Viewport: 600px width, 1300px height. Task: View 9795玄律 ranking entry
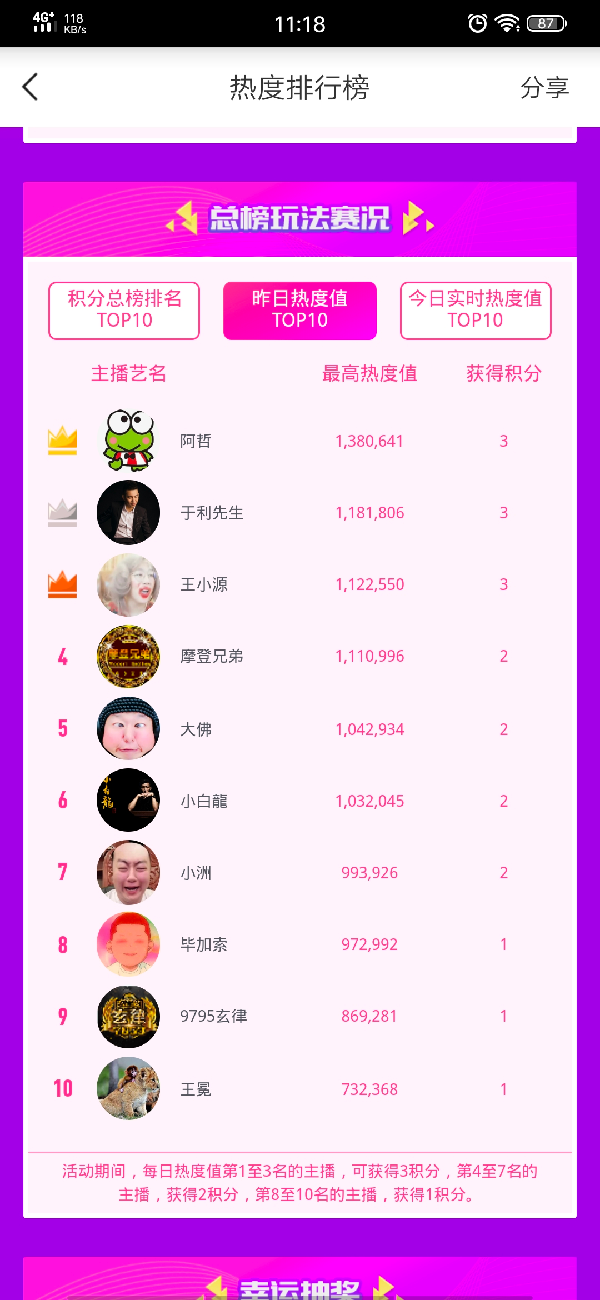(213, 1016)
